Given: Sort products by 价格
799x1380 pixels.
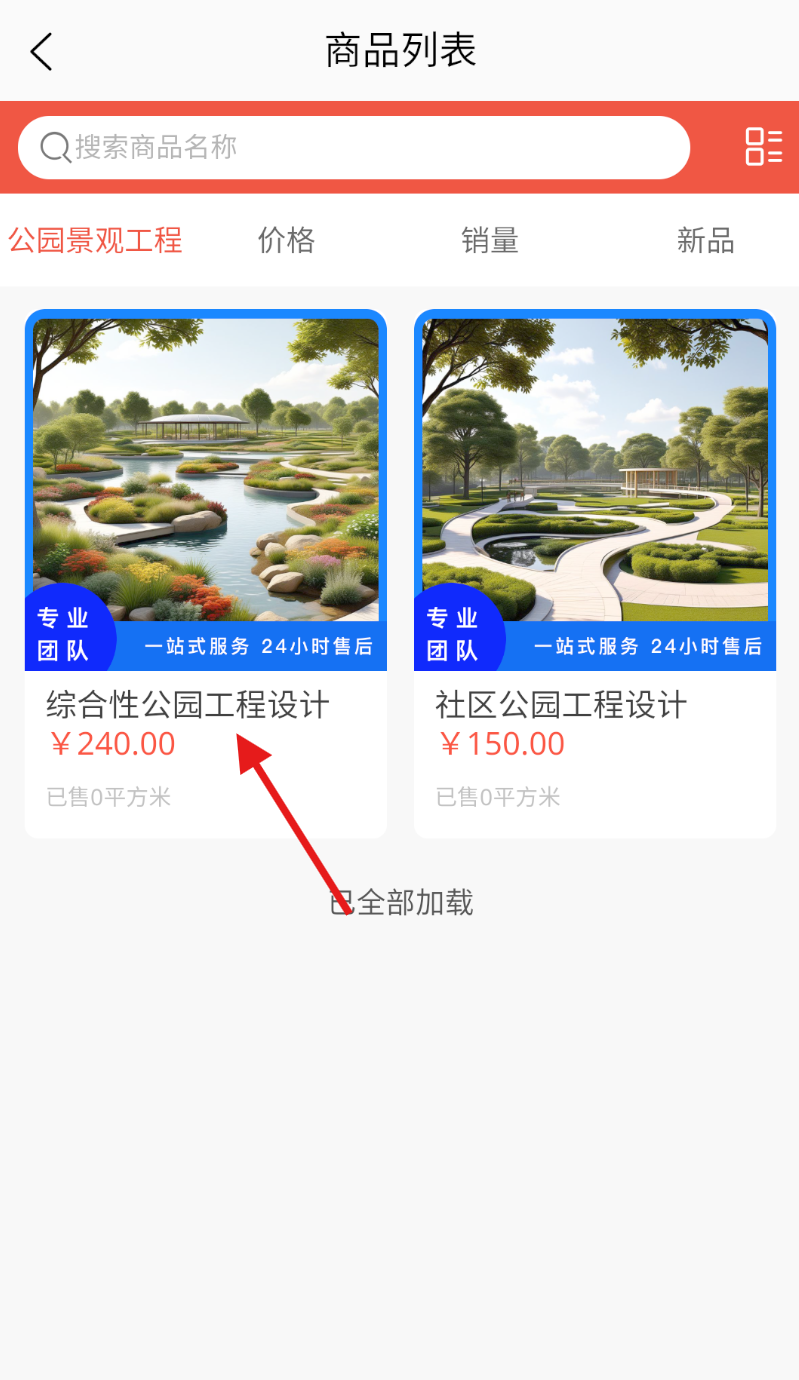Looking at the screenshot, I should tap(286, 241).
